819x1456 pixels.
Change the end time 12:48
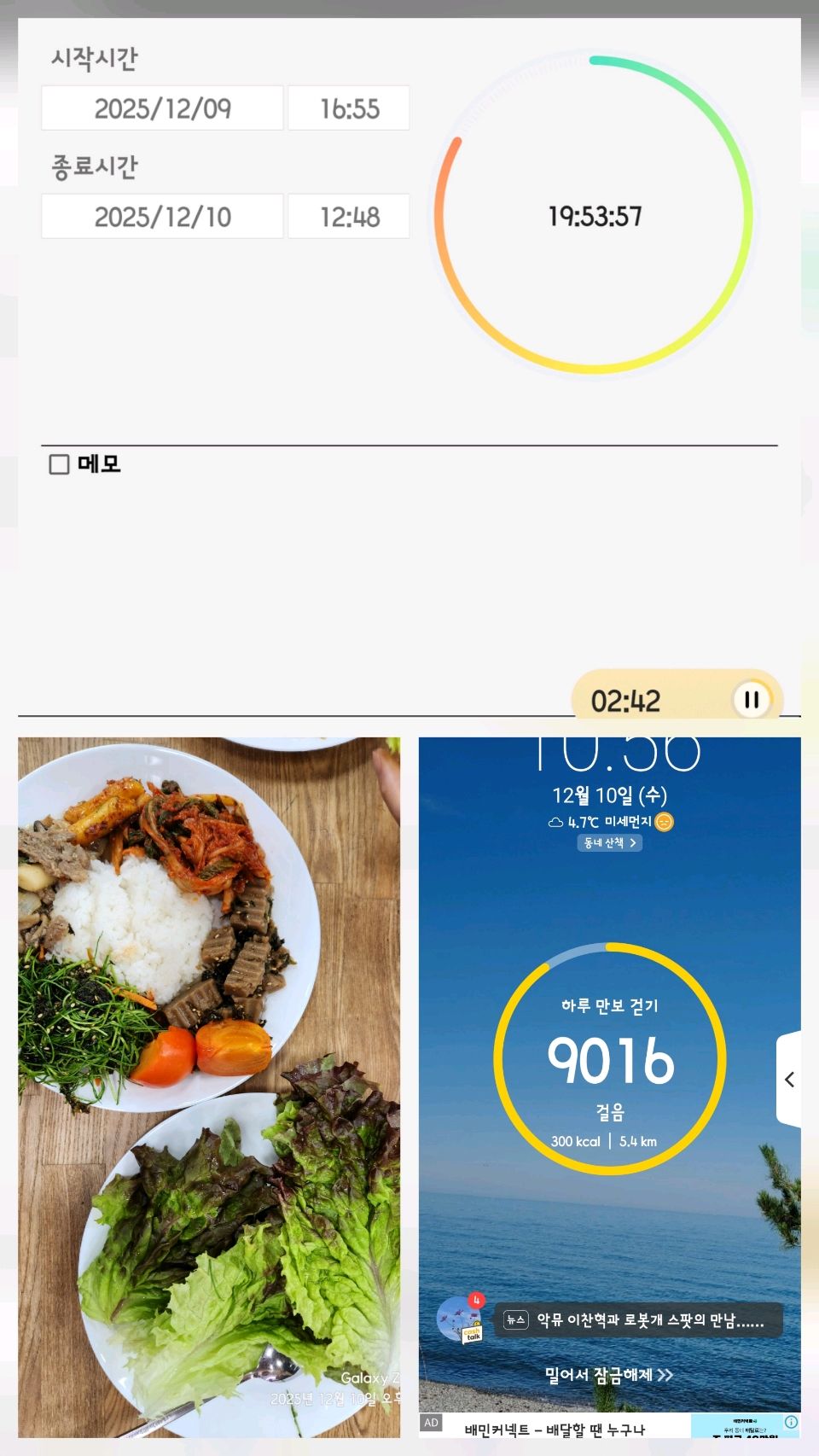[349, 217]
